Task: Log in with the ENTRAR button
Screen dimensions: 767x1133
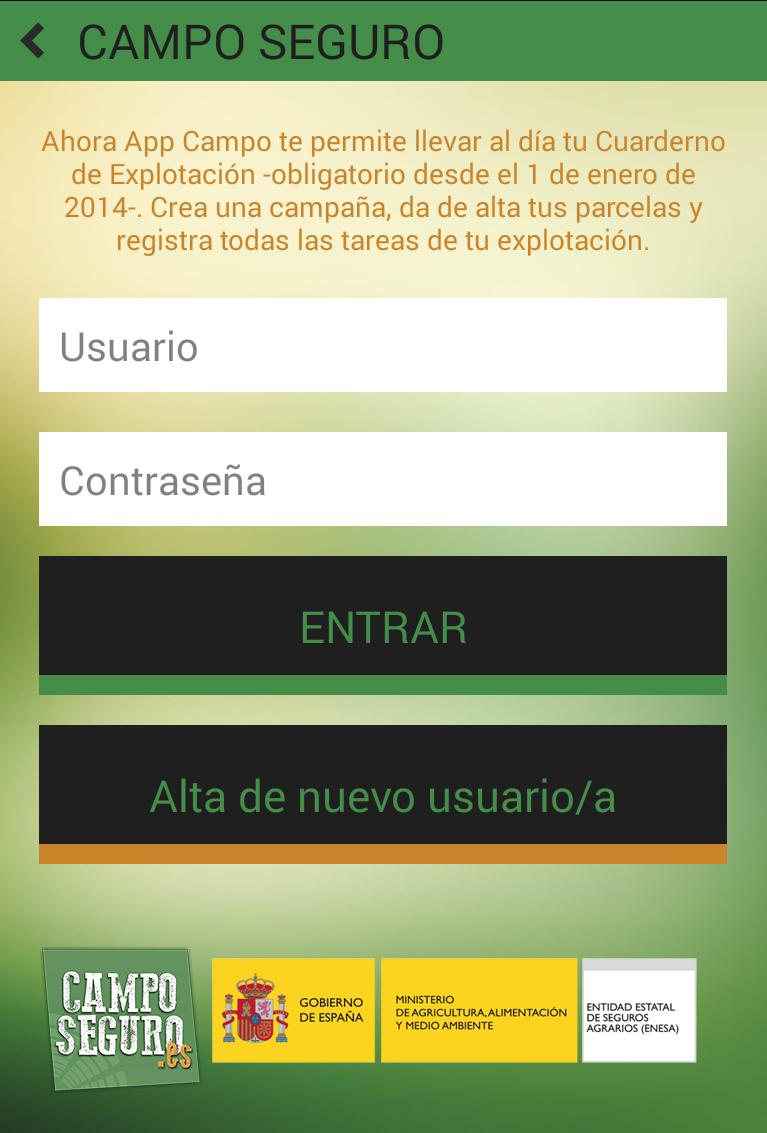Action: point(382,626)
